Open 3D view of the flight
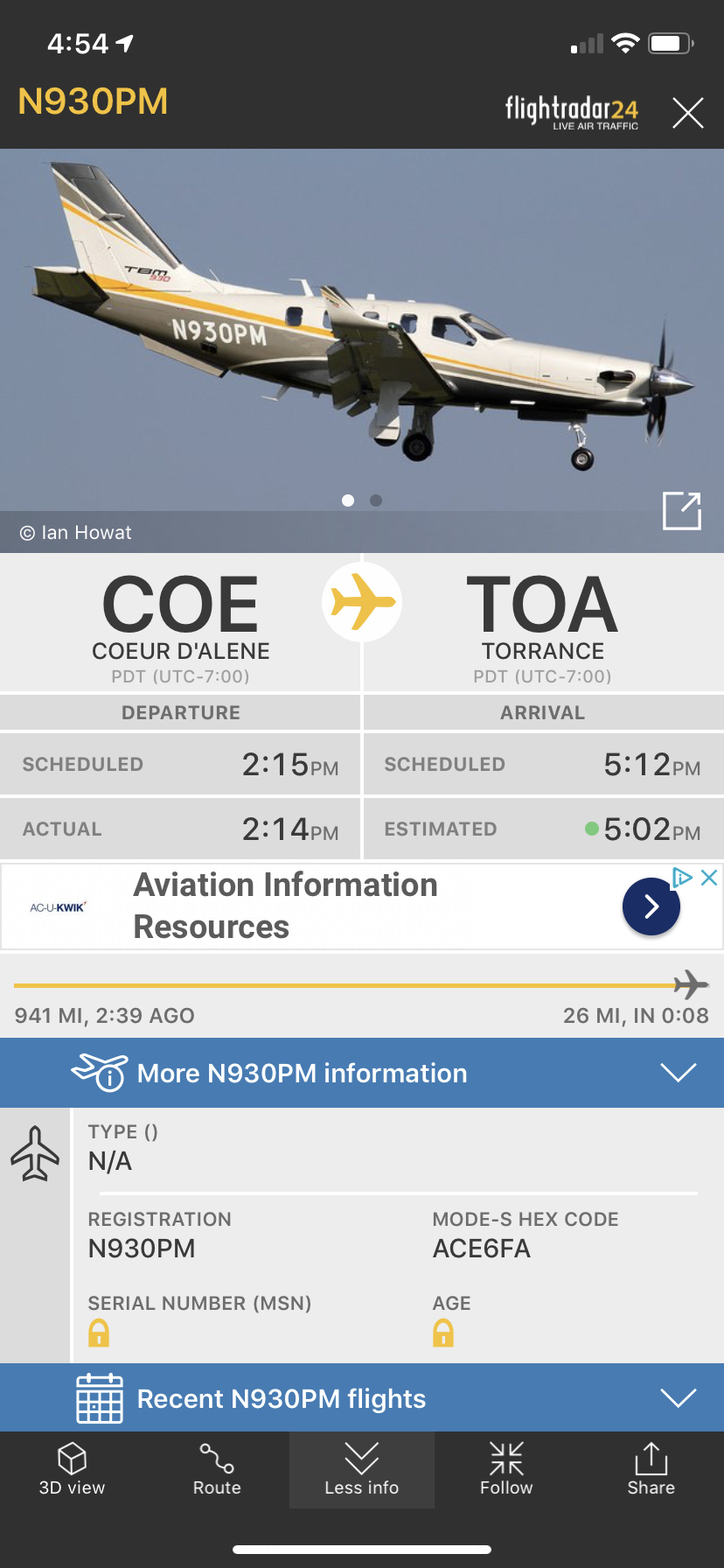 (72, 1470)
